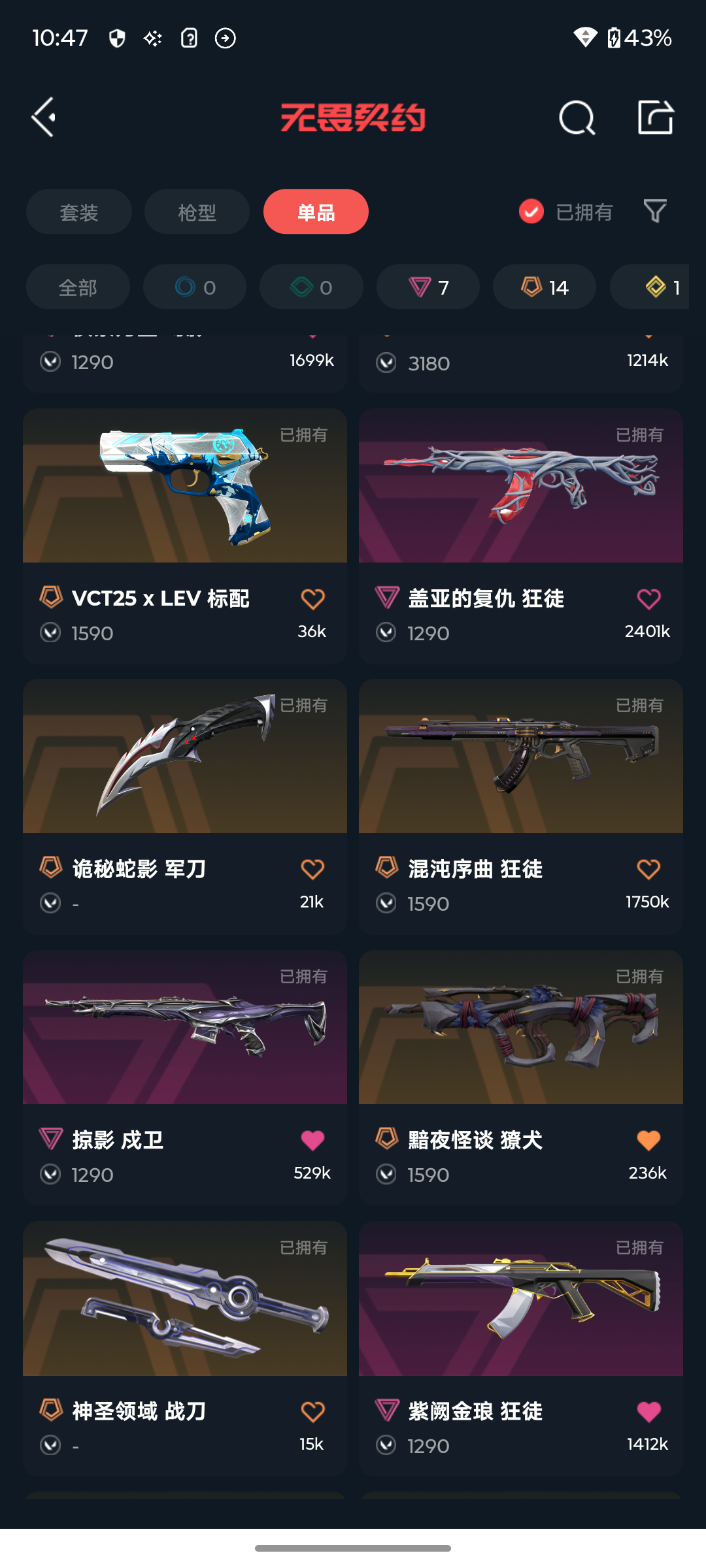The width and height of the screenshot is (706, 1568).
Task: Open the search icon in the header
Action: point(577,118)
